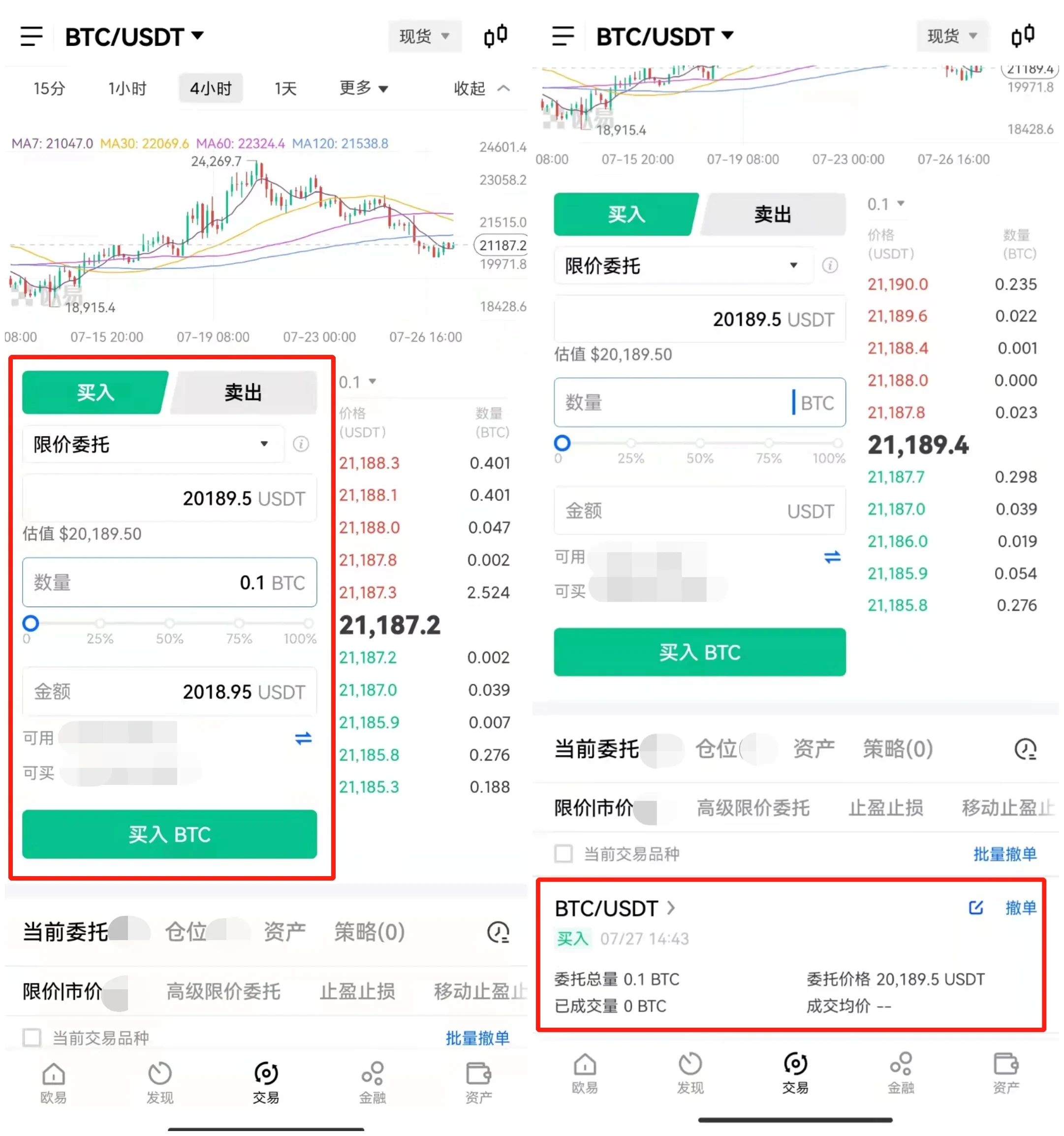Switch to the 卖出 sell tab

pos(243,392)
